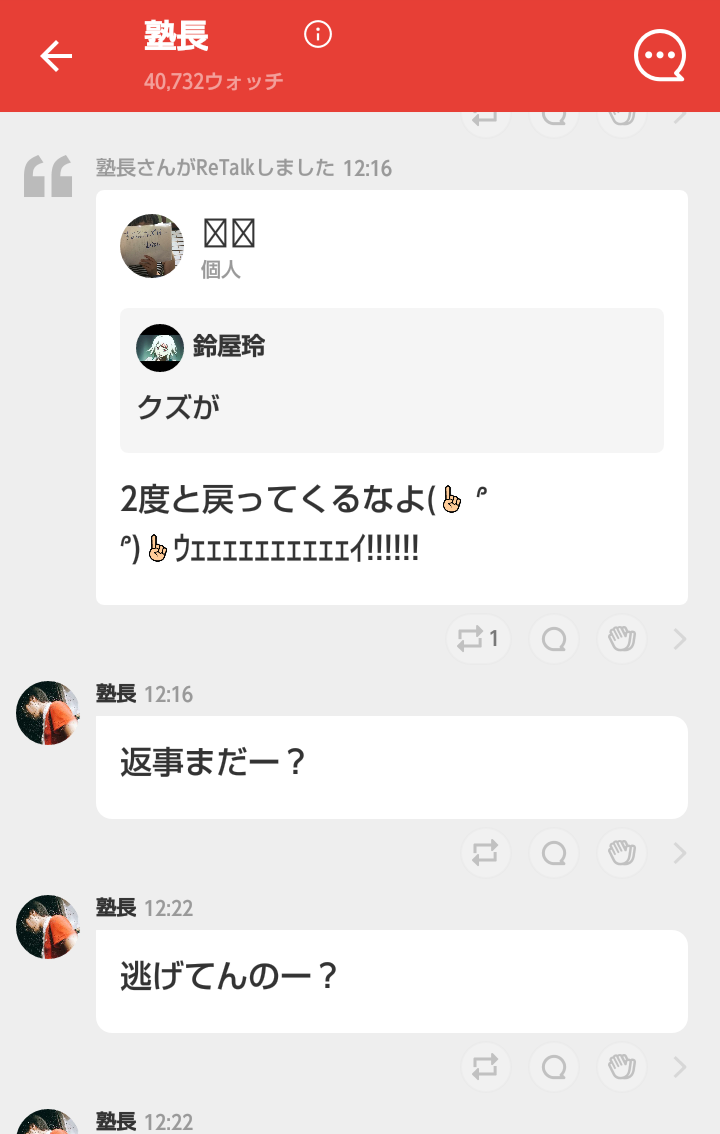Image resolution: width=720 pixels, height=1134 pixels.
Task: Toggle the ReTalk on the 逃げてんのー？ message
Action: tap(485, 1067)
